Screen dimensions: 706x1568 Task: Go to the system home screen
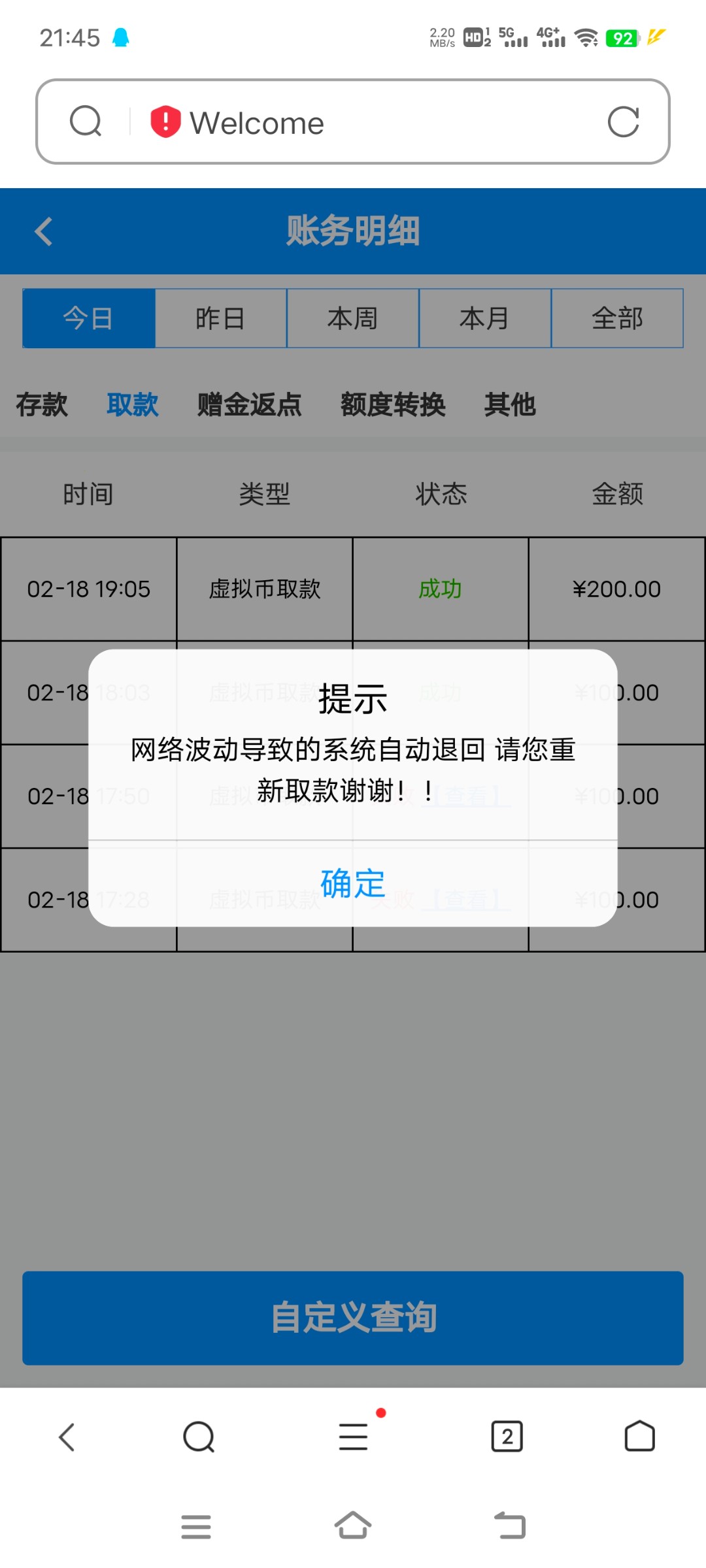coord(353,1526)
